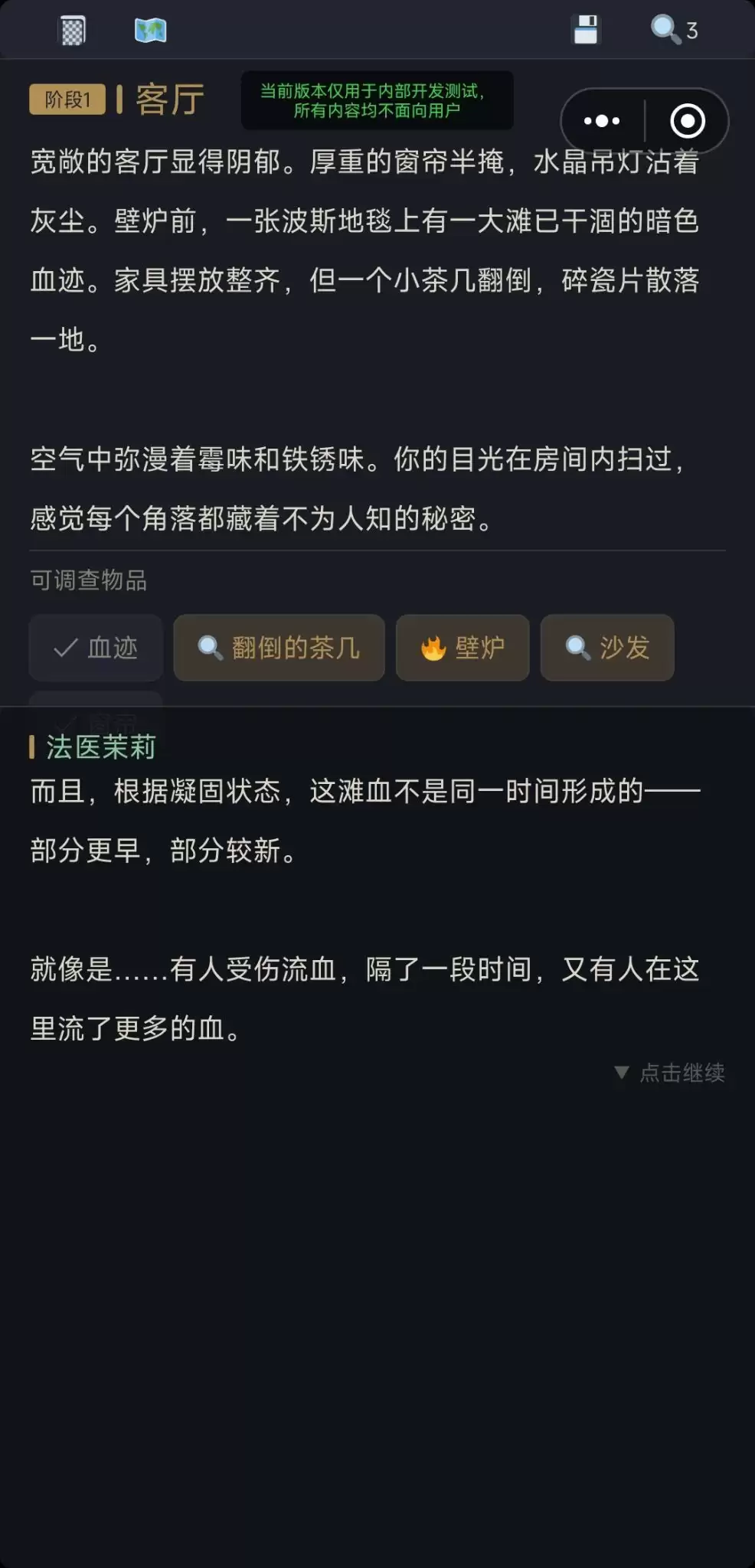The height and width of the screenshot is (1568, 755).
Task: Investigate the 壁炉 fireplace item
Action: [x=462, y=648]
